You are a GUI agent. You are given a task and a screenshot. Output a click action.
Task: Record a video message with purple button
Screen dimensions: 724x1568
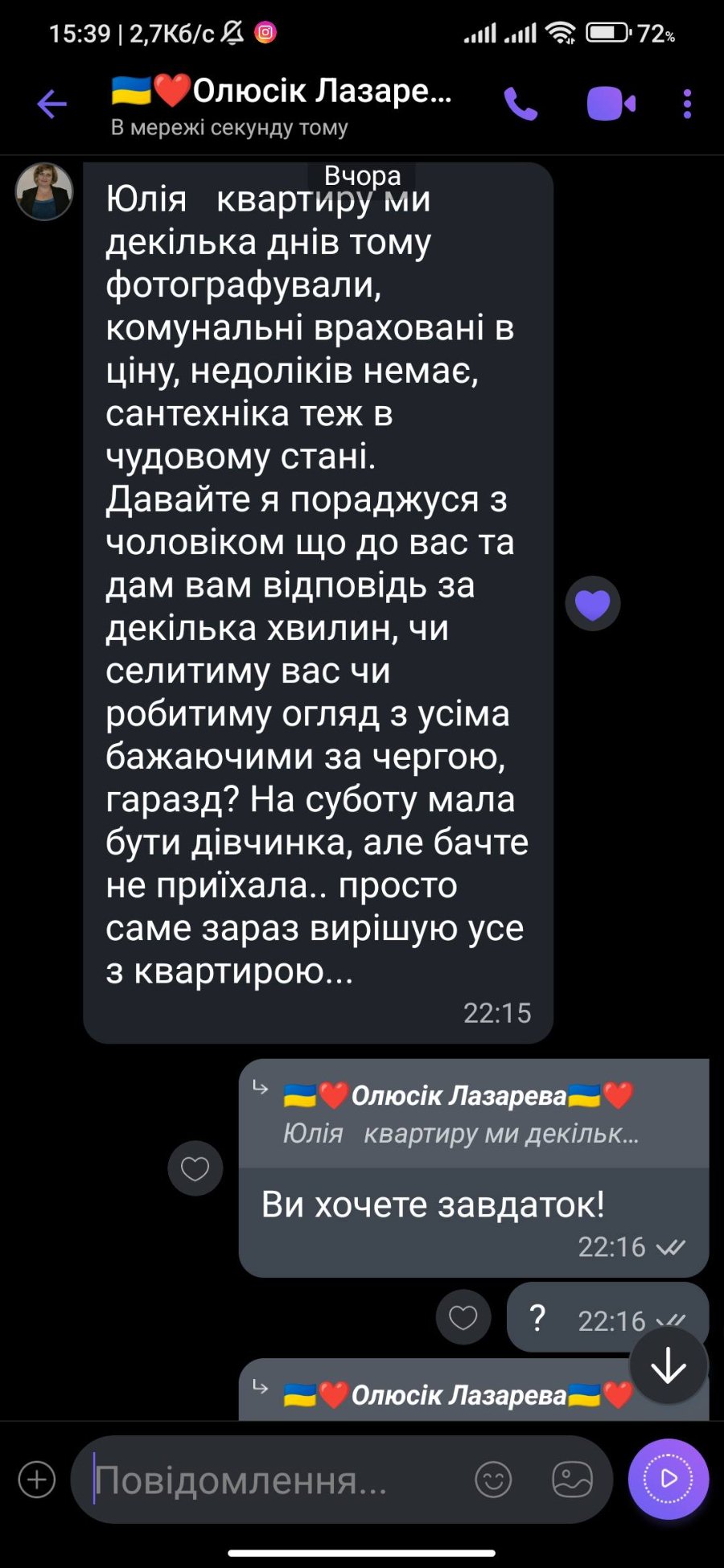(668, 1478)
